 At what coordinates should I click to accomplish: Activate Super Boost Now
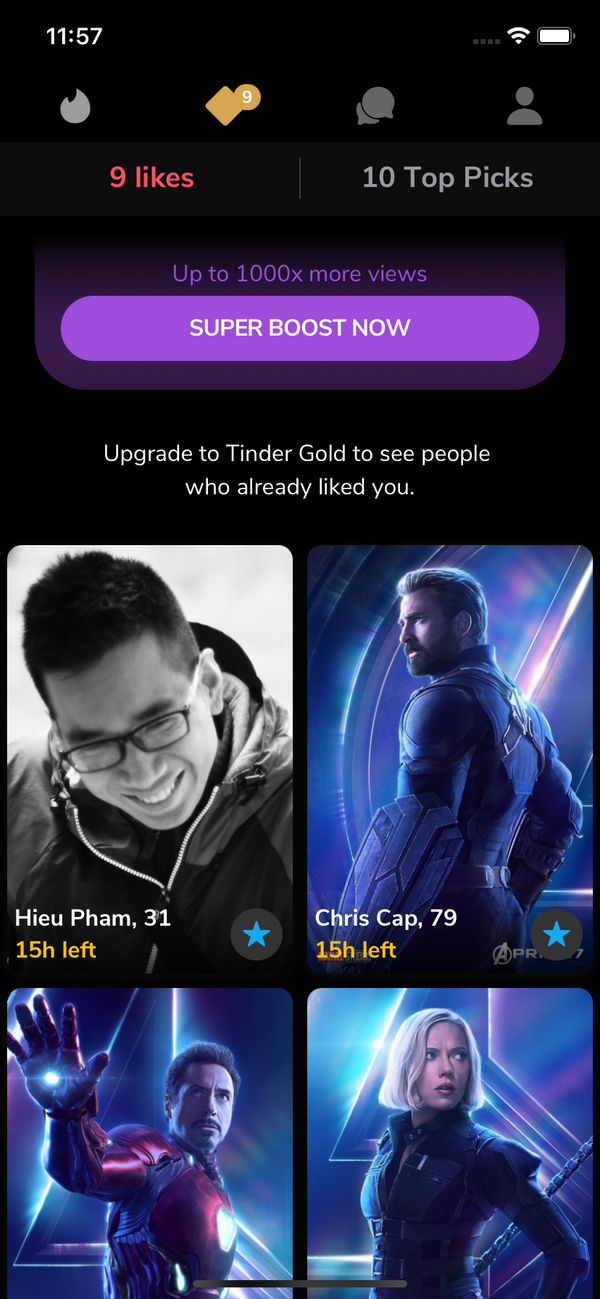pos(300,328)
